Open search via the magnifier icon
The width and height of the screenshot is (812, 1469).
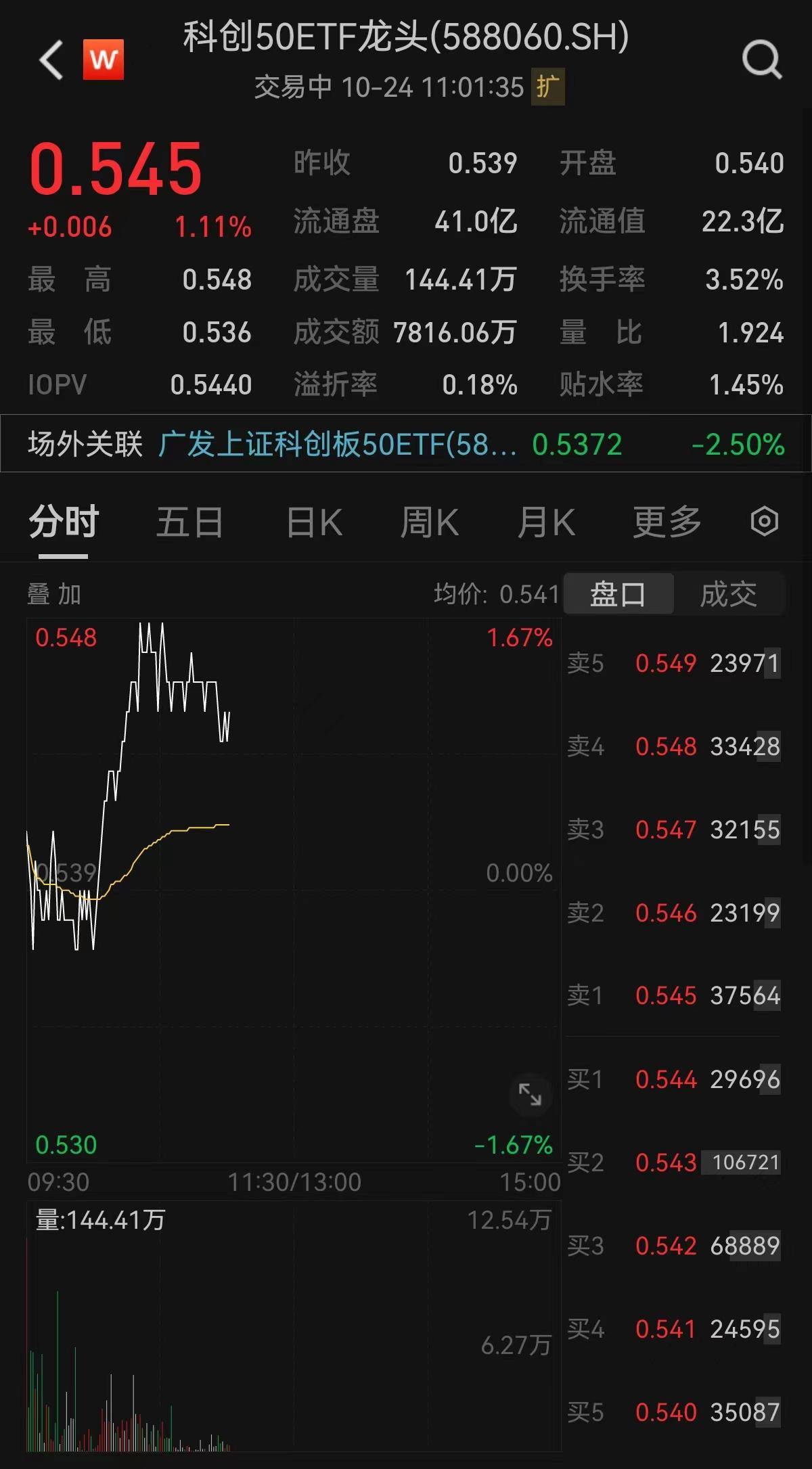762,61
